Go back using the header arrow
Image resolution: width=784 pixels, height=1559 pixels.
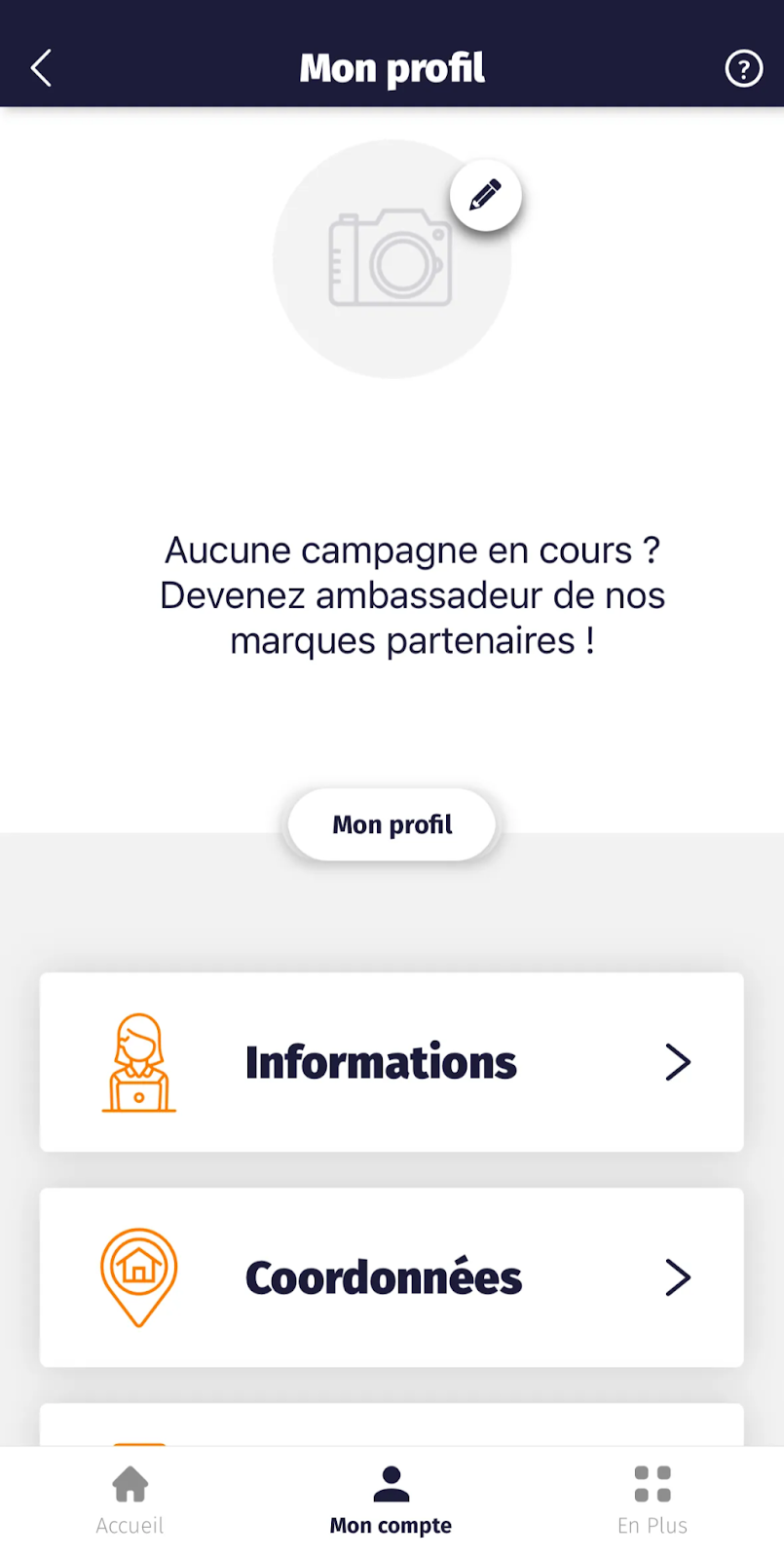point(41,68)
